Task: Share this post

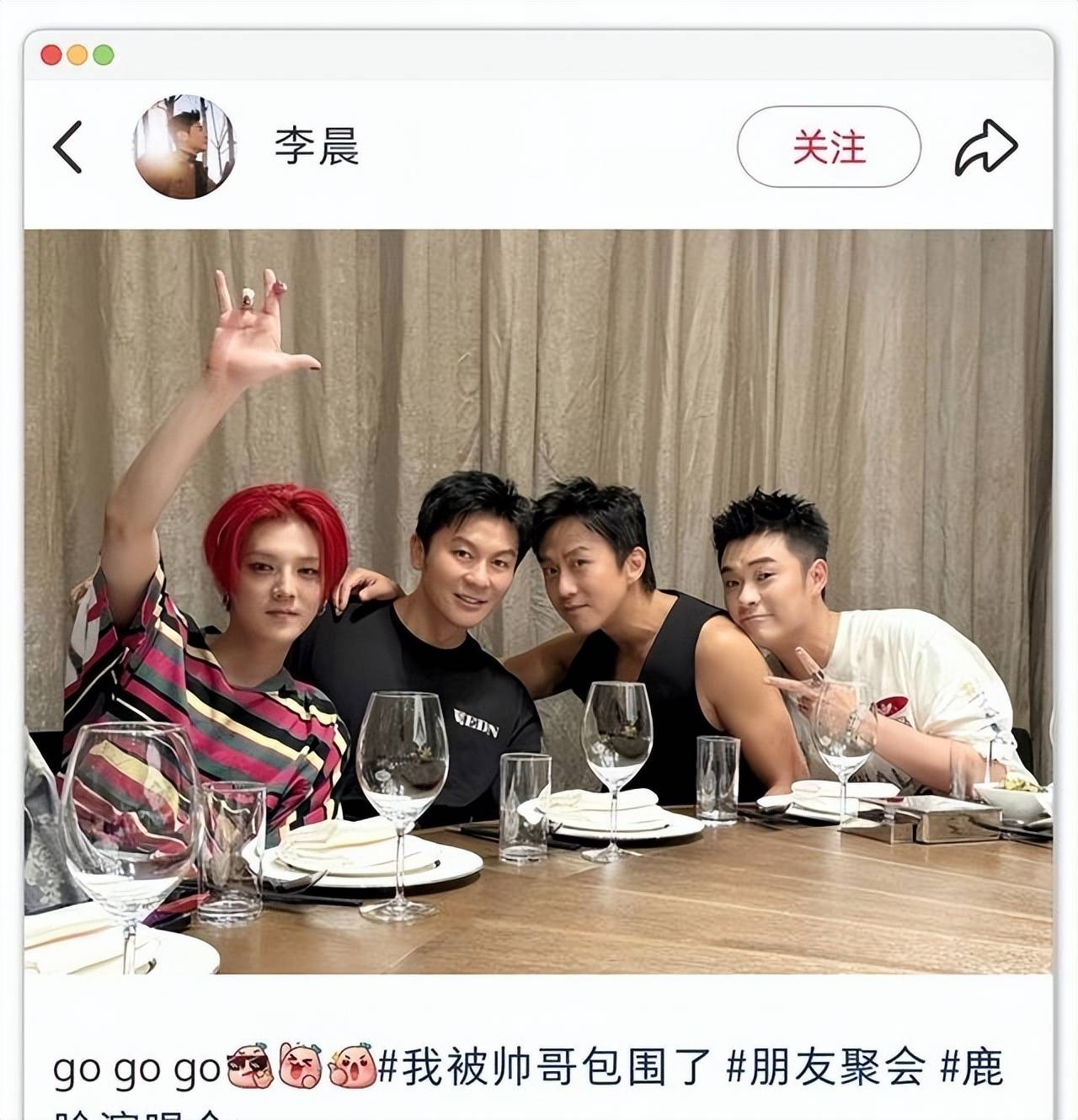Action: point(985,147)
